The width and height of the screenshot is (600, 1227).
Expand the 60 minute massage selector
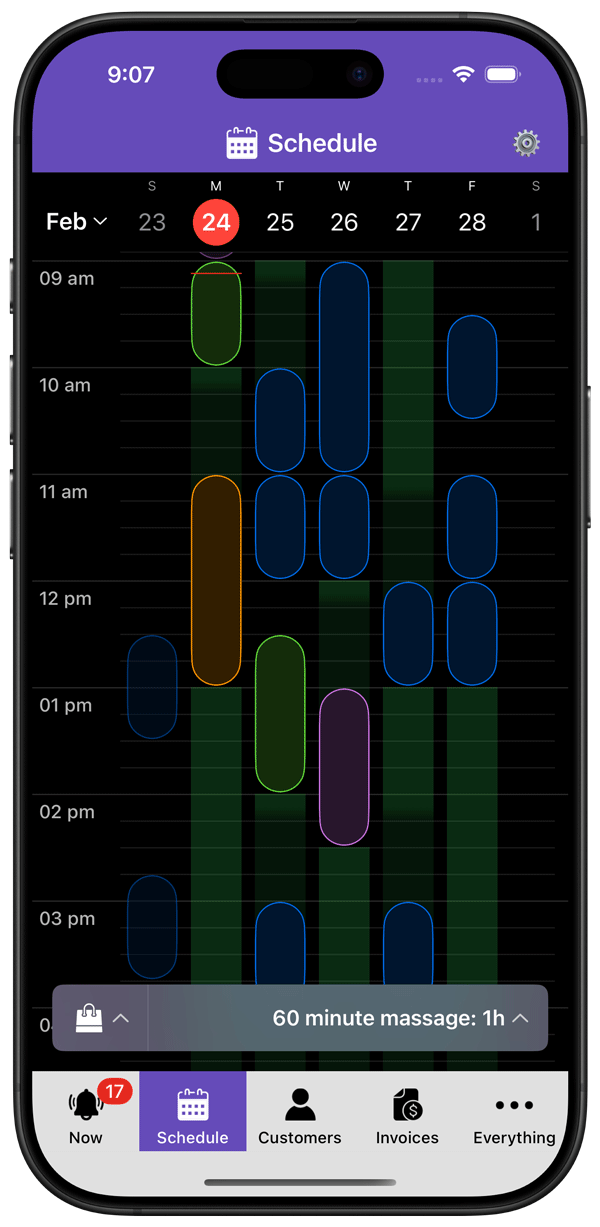(x=400, y=1018)
